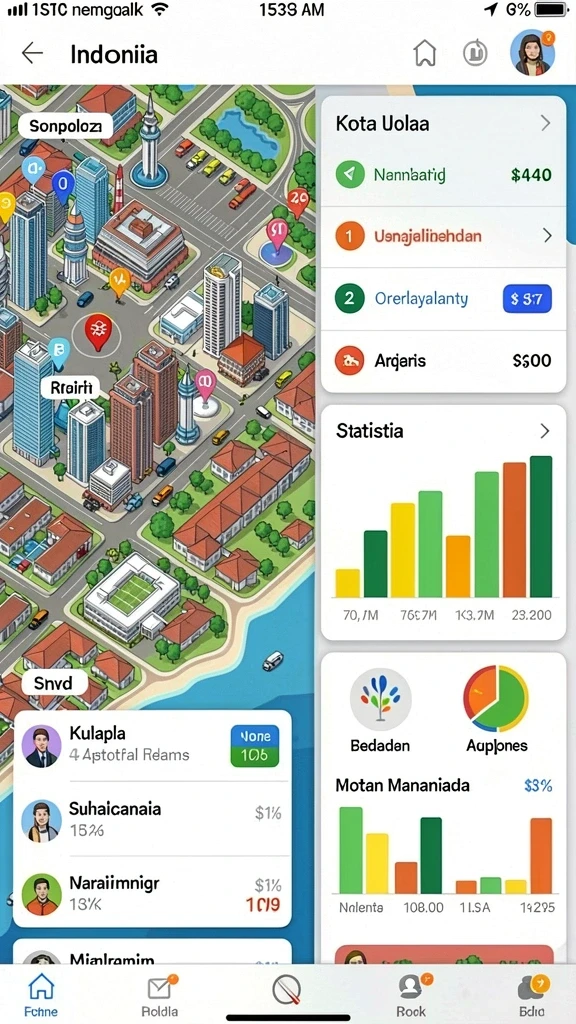Switch to the Rock tab
The image size is (576, 1024).
(x=411, y=994)
